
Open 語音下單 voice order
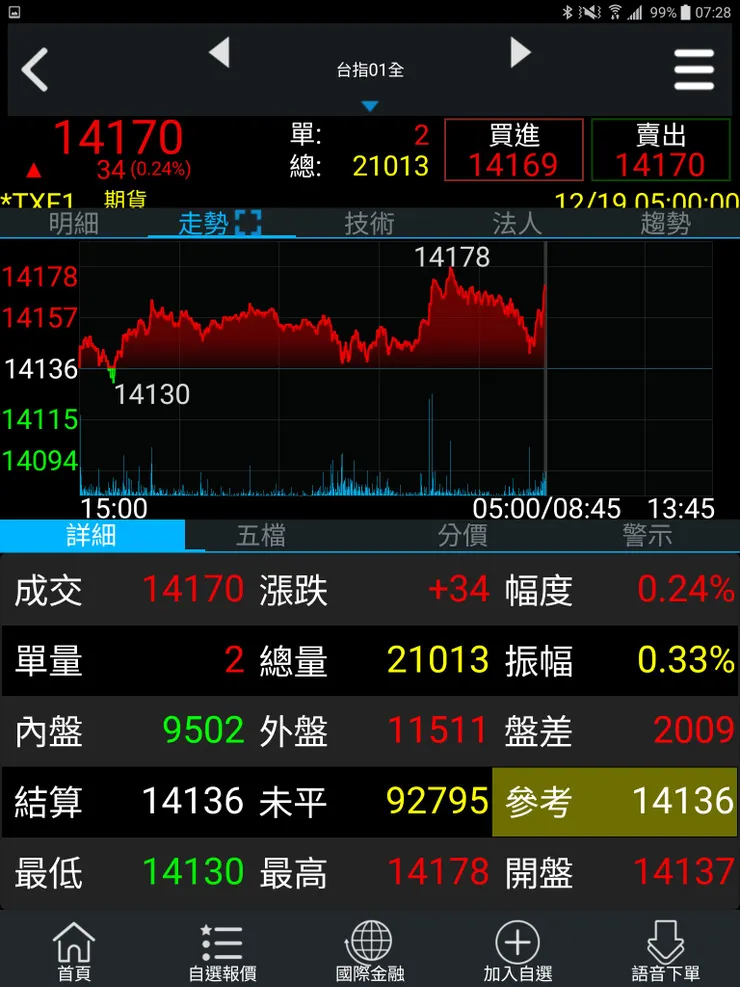click(666, 950)
